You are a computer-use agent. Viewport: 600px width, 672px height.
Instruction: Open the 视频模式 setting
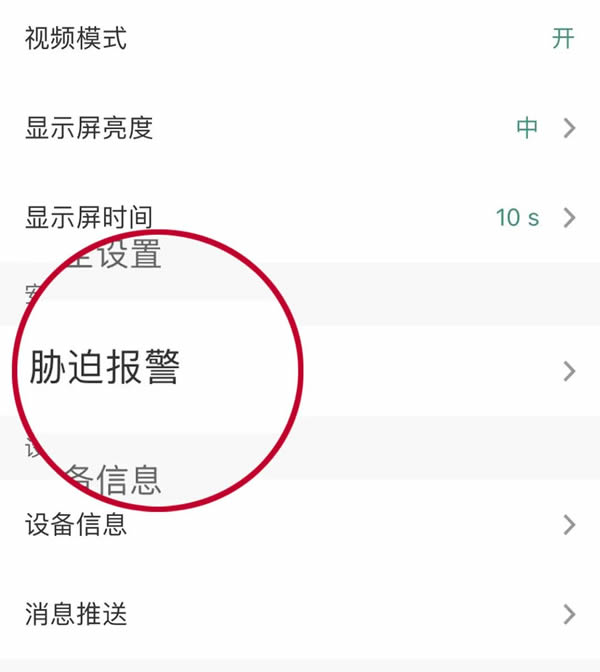300,40
